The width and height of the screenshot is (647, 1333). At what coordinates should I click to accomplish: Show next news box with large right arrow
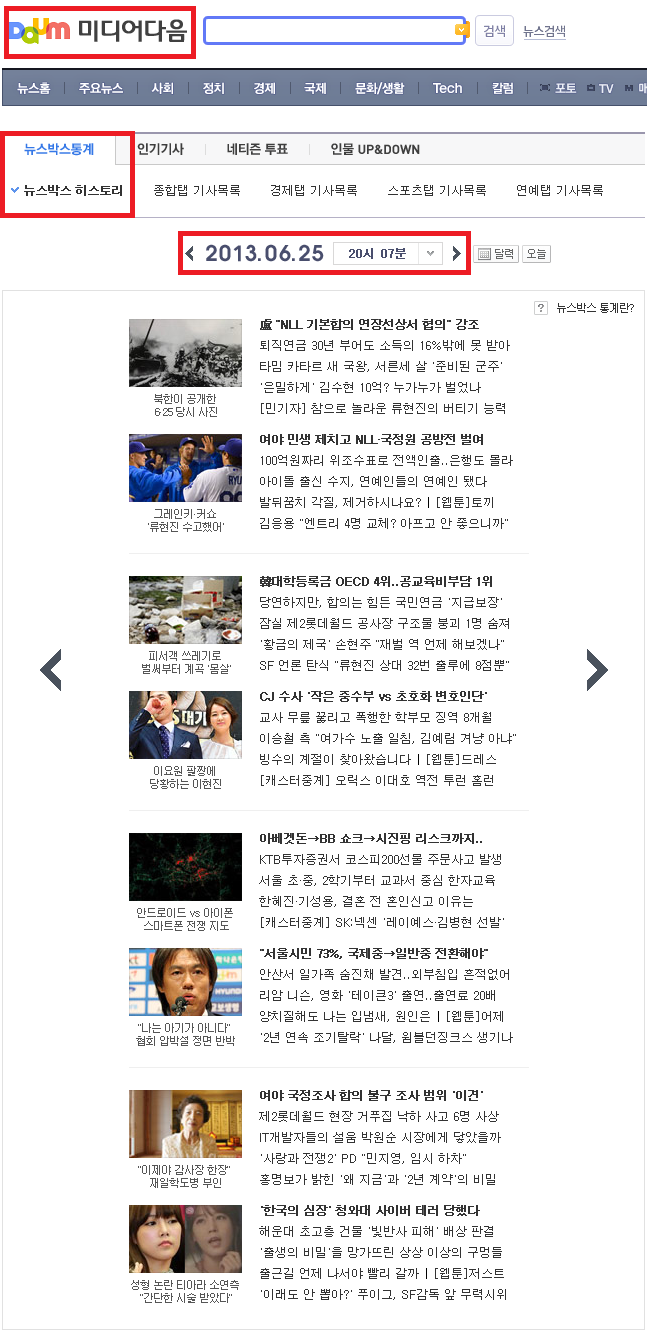(596, 670)
